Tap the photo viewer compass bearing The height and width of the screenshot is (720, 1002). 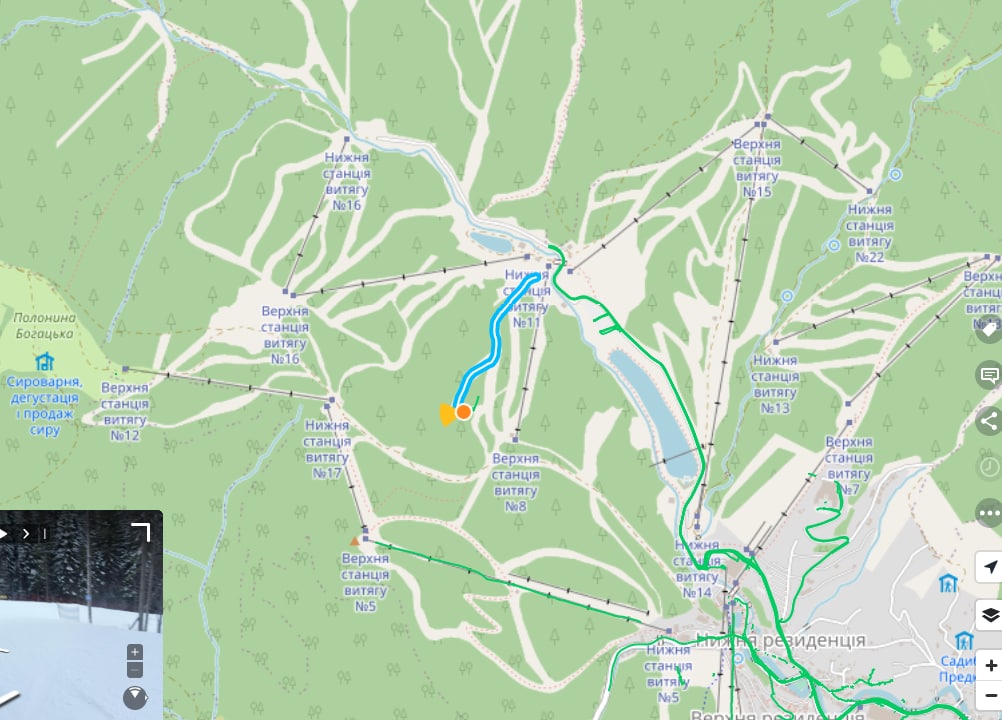coord(135,698)
